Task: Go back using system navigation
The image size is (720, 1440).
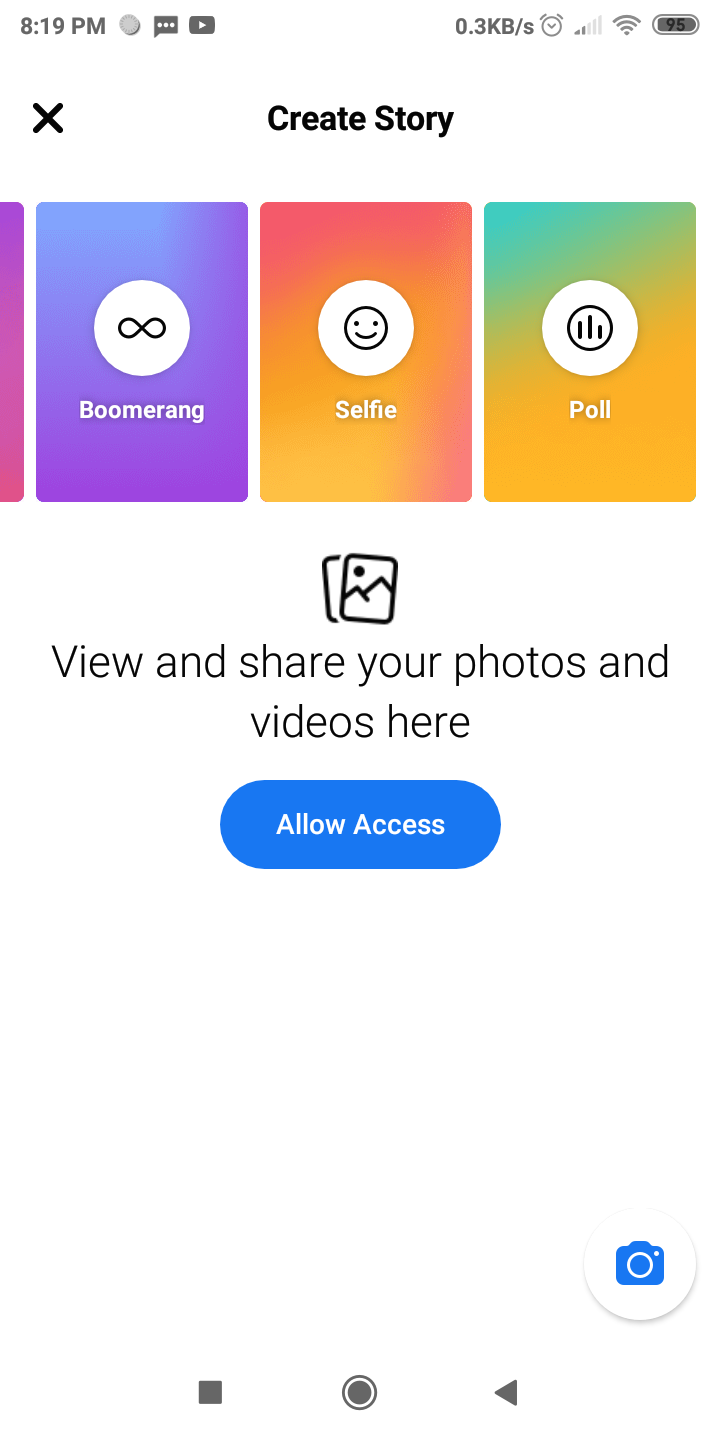Action: 506,1392
